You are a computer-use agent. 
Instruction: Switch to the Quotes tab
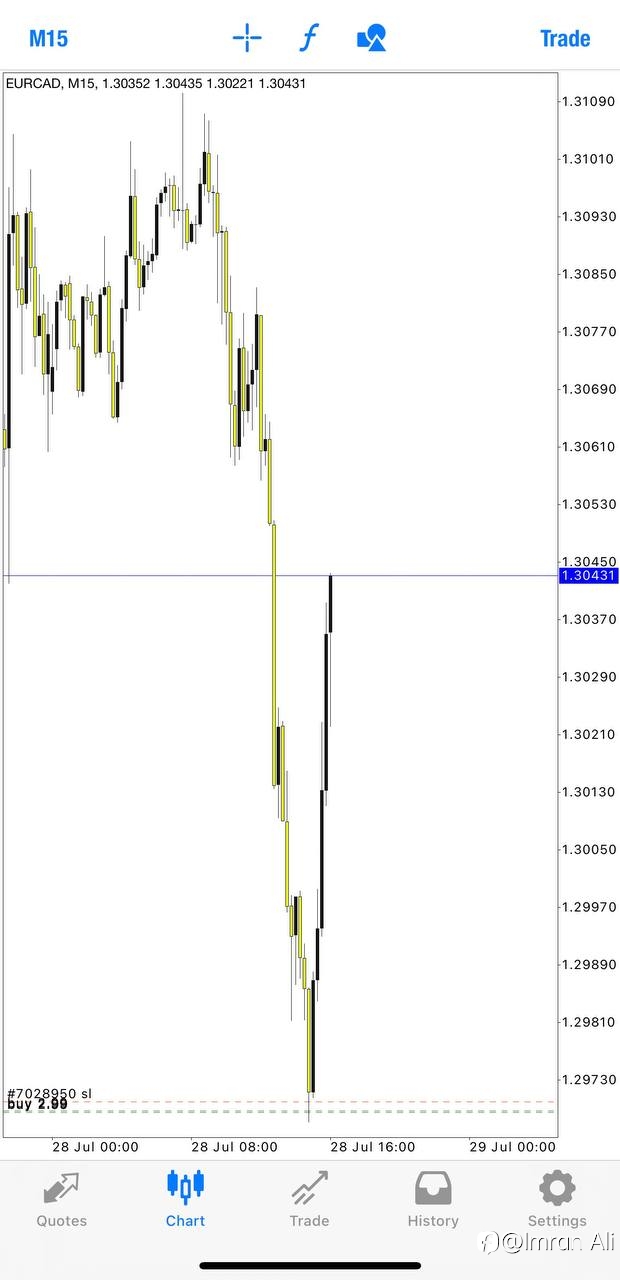pos(62,1199)
